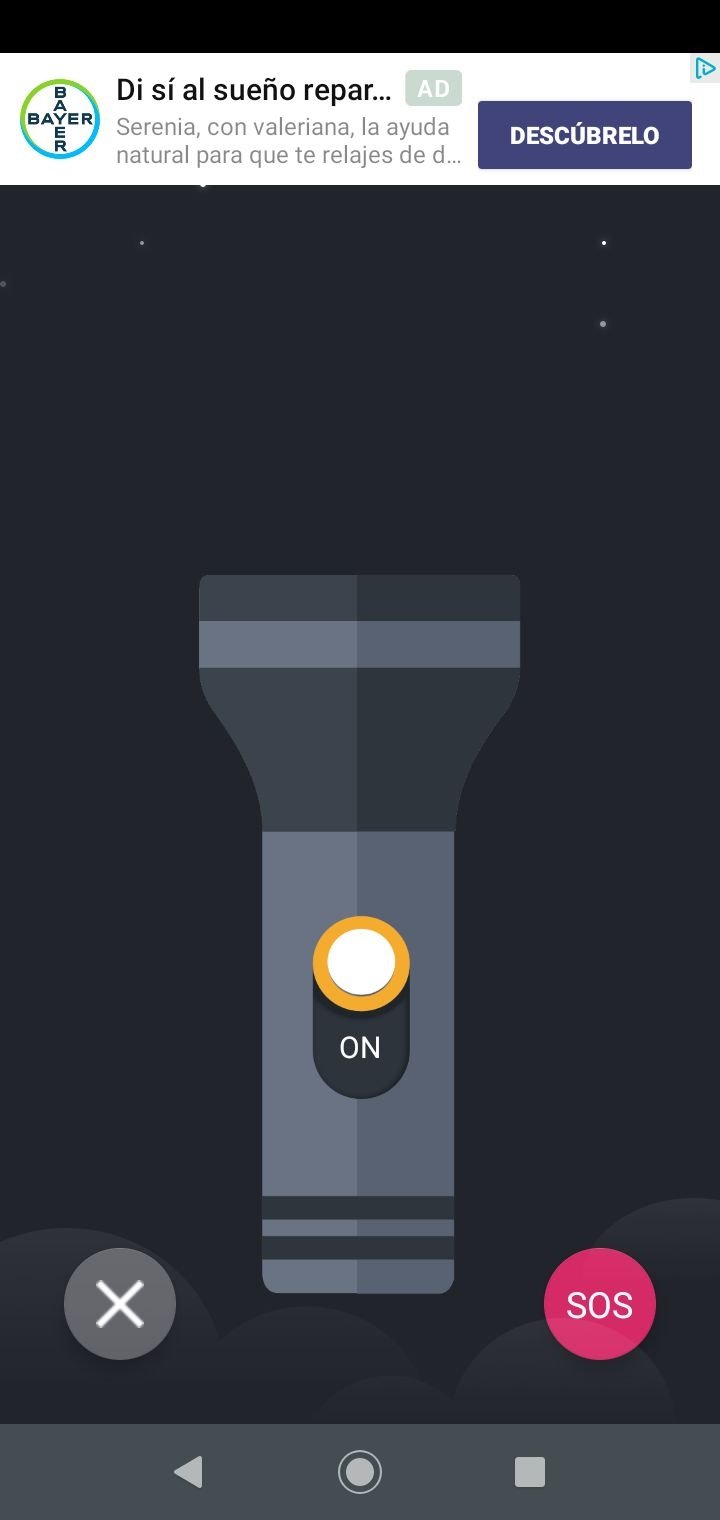Activate the SOS signal button
720x1520 pixels.
(600, 1304)
